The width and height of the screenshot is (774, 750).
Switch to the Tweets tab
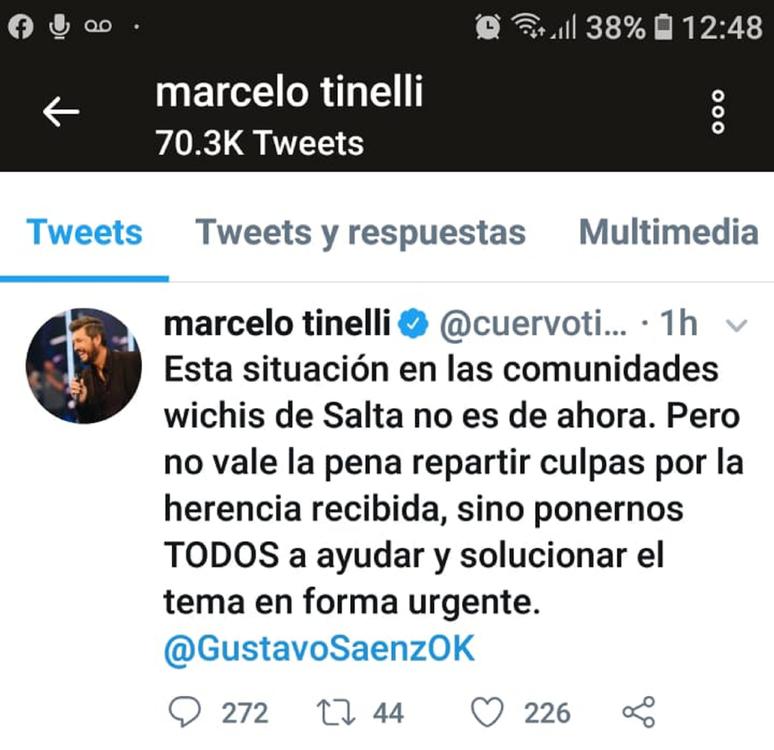84,232
